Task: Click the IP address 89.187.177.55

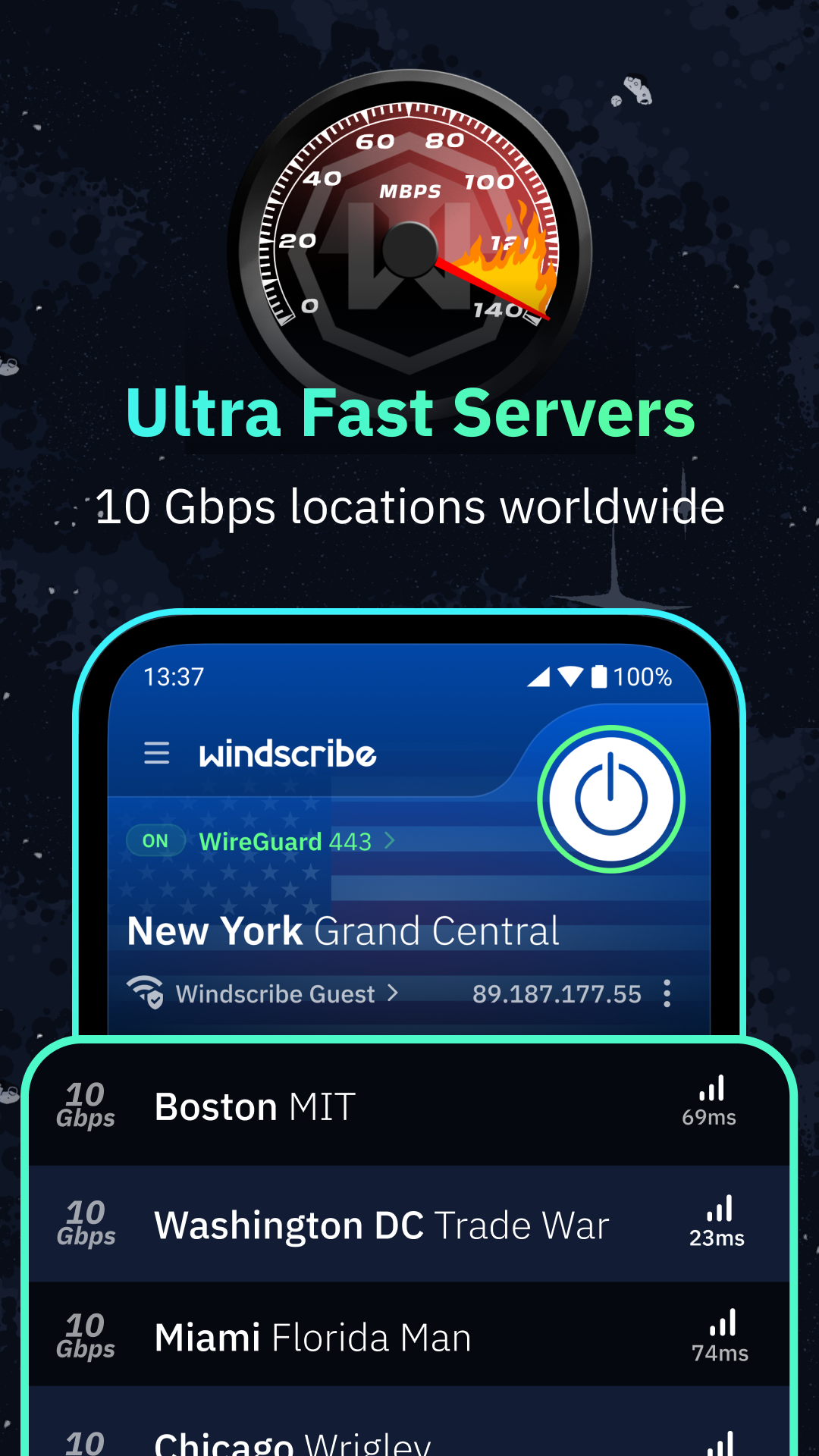Action: [558, 993]
